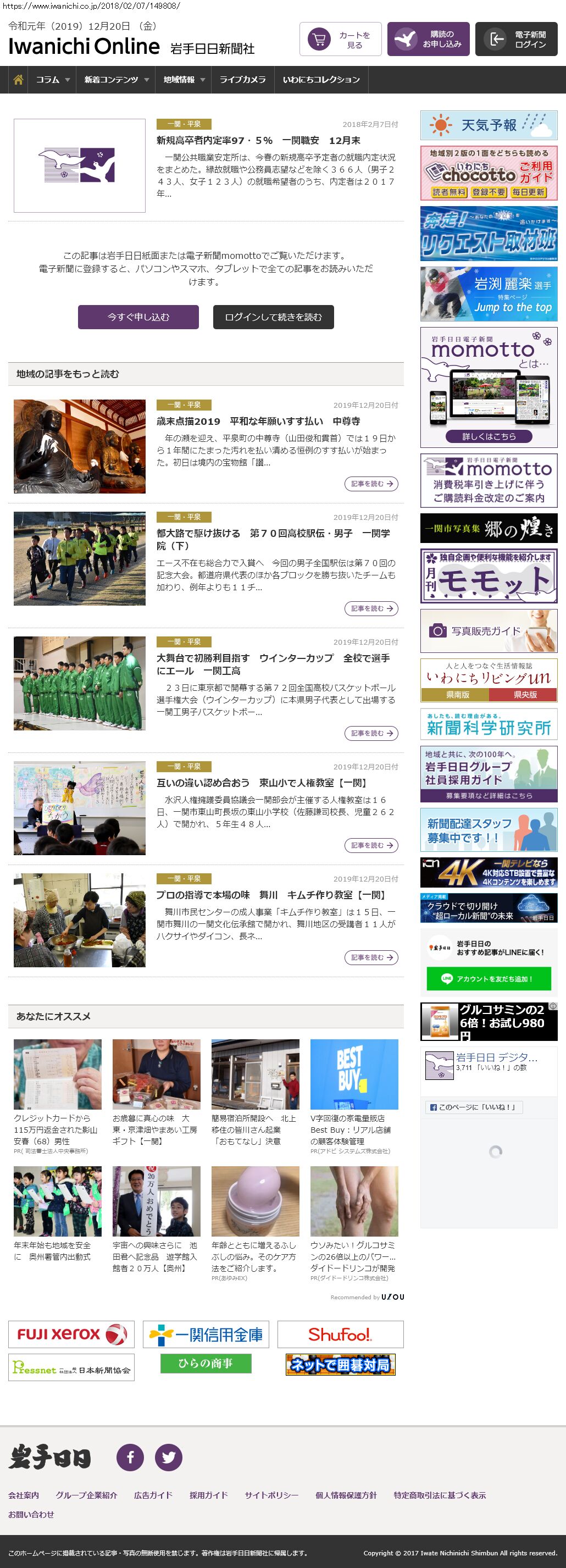This screenshot has height=1568, width=566.
Task: Open the cart via カートを見る
Action: coord(340,40)
